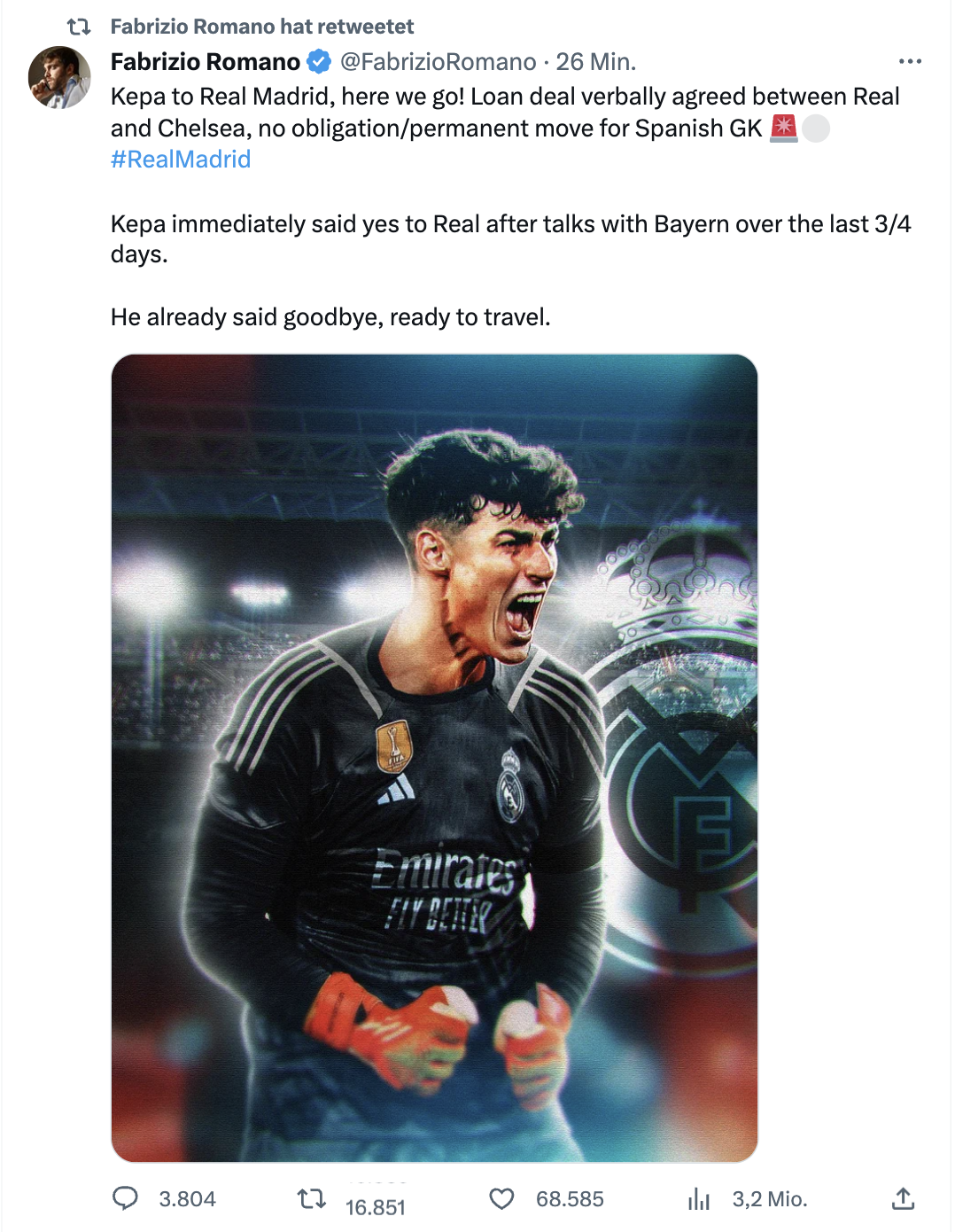
Task: Open the @FabrizioRomano handle
Action: click(438, 62)
